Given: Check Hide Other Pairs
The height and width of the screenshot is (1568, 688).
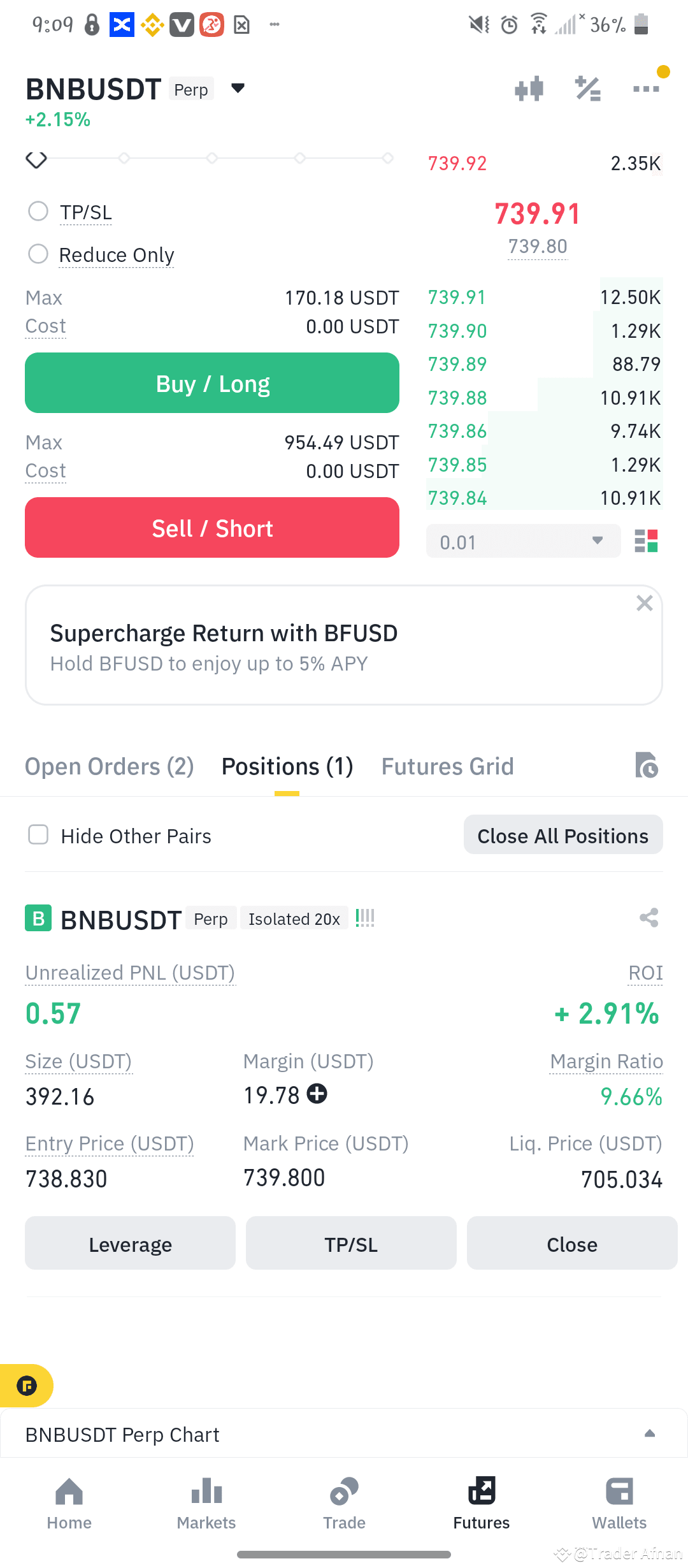Looking at the screenshot, I should pyautogui.click(x=38, y=835).
